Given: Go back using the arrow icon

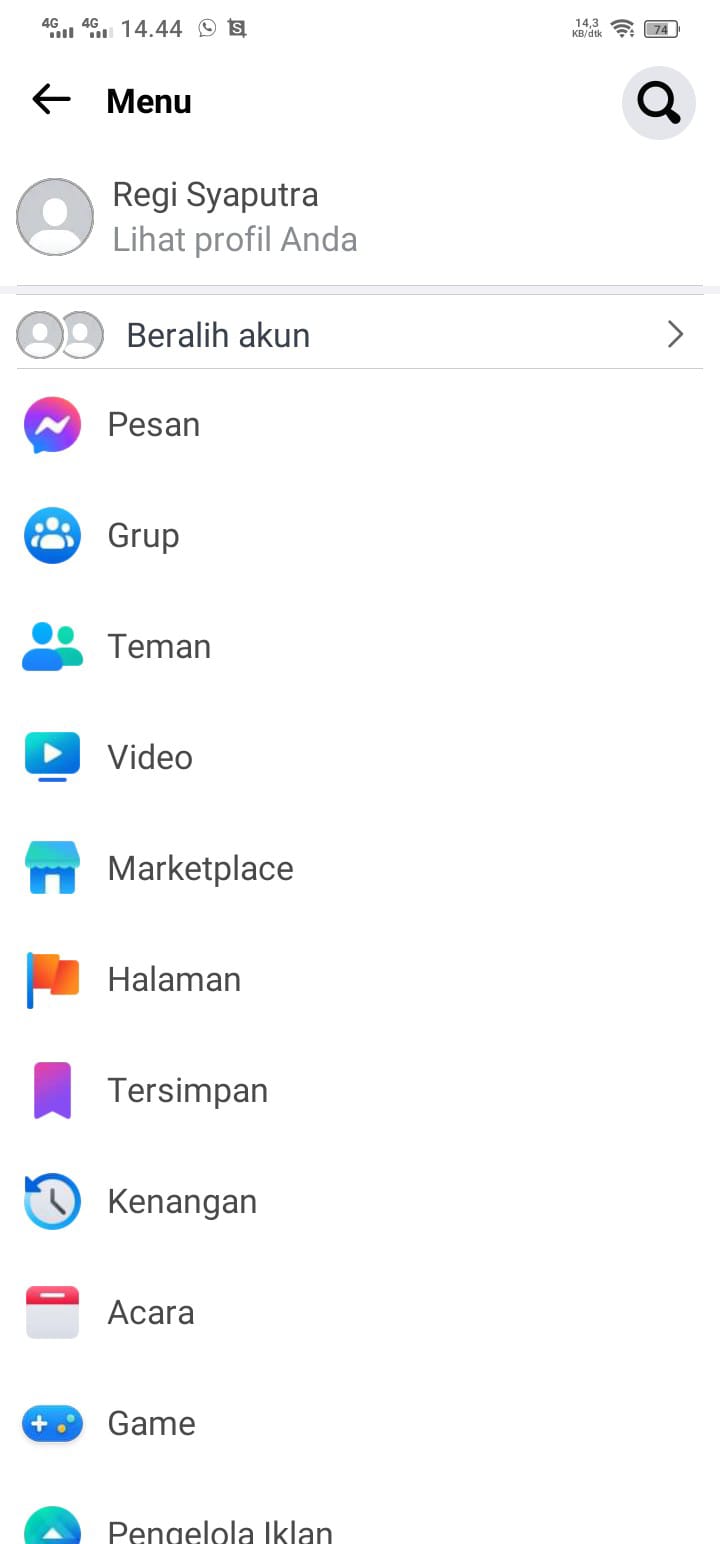Looking at the screenshot, I should tap(51, 99).
